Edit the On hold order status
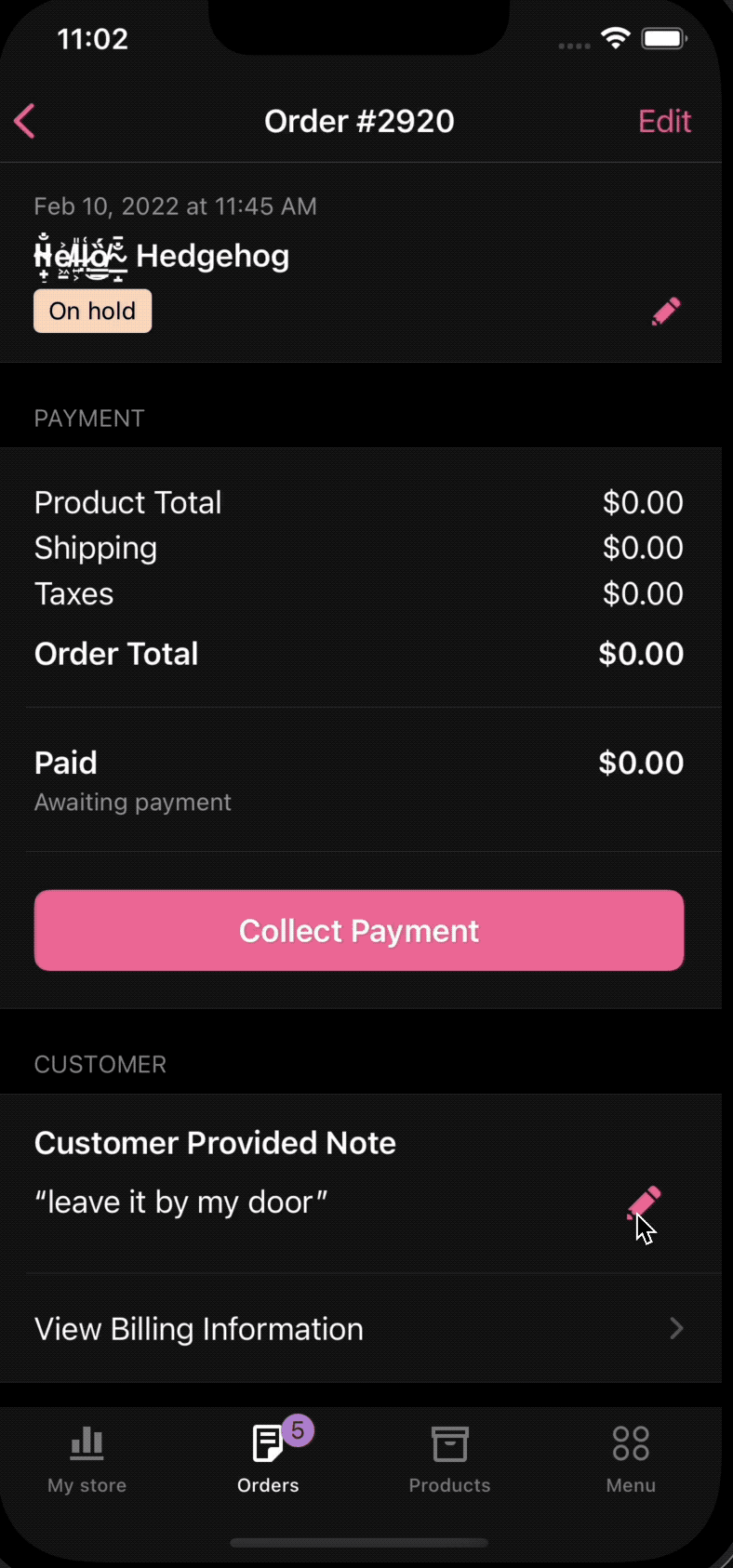733x1568 pixels. 666,312
